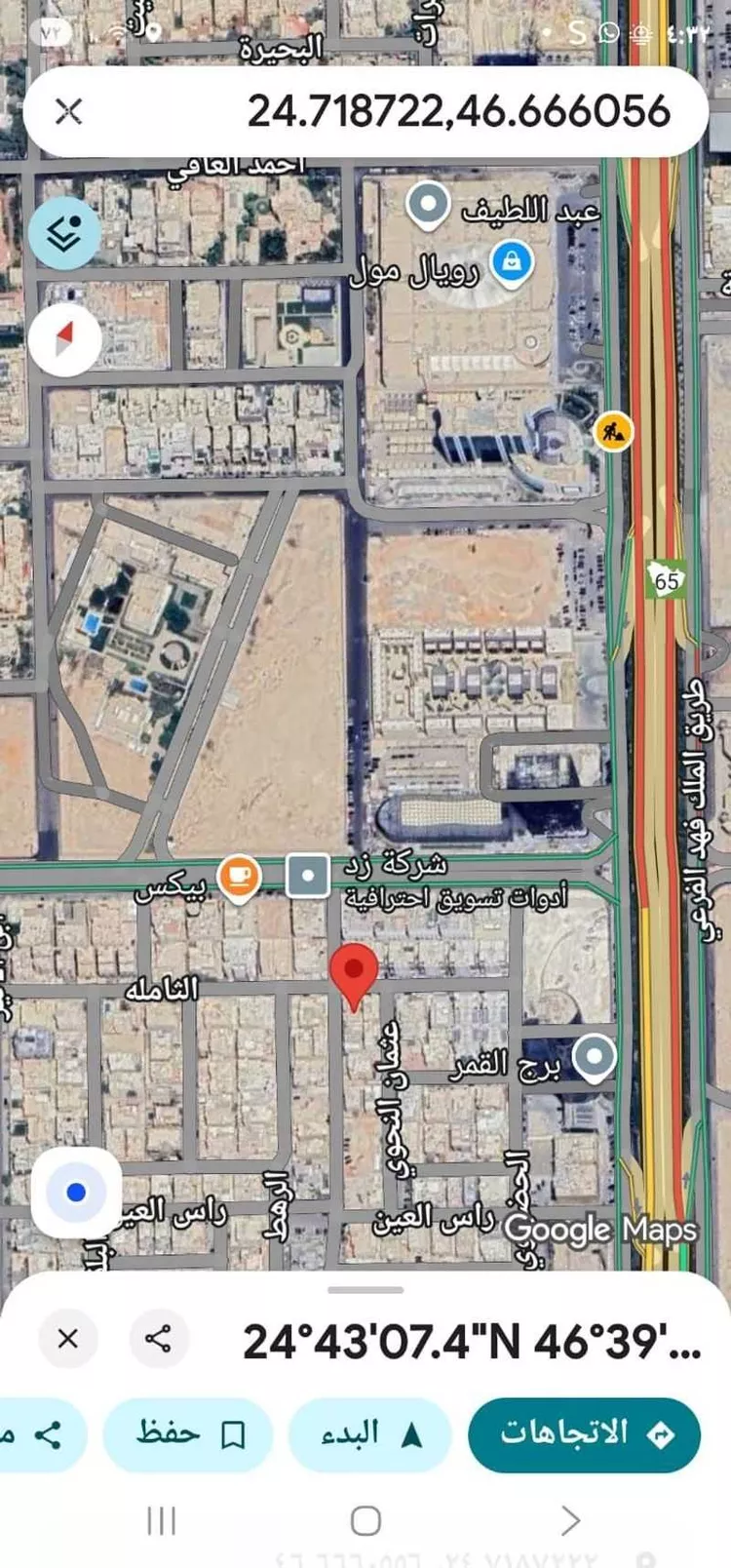Tap the رويال مول shopping bag icon

tap(511, 260)
